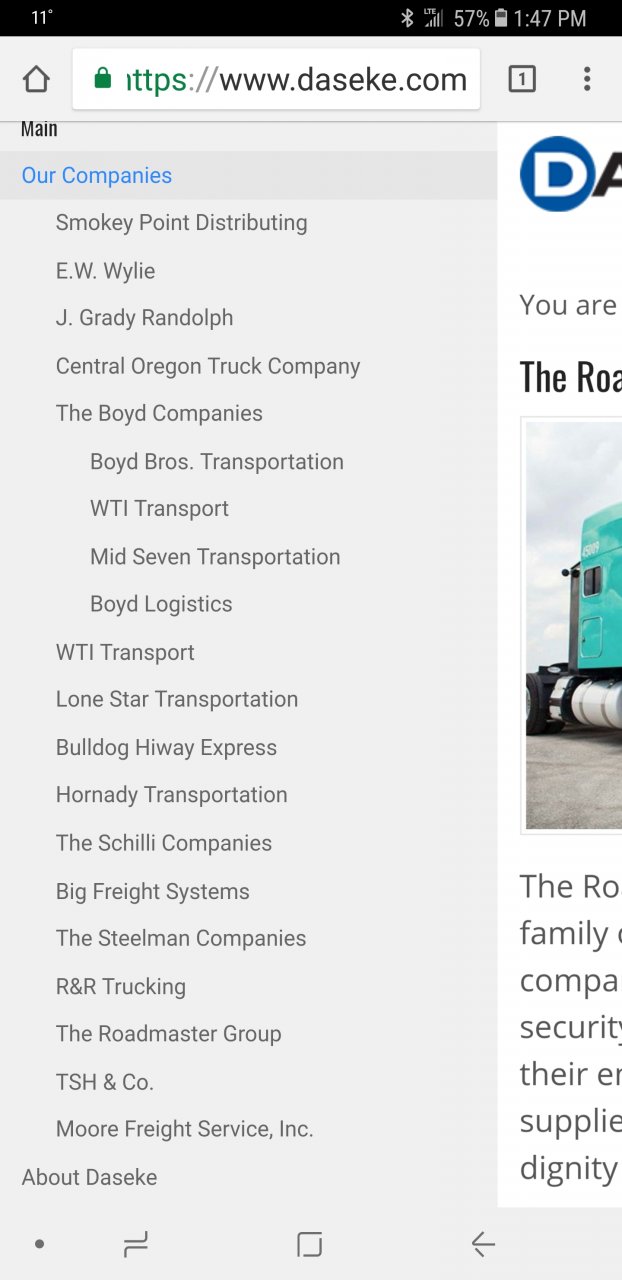
Task: Open the tab switcher
Action: pos(522,79)
